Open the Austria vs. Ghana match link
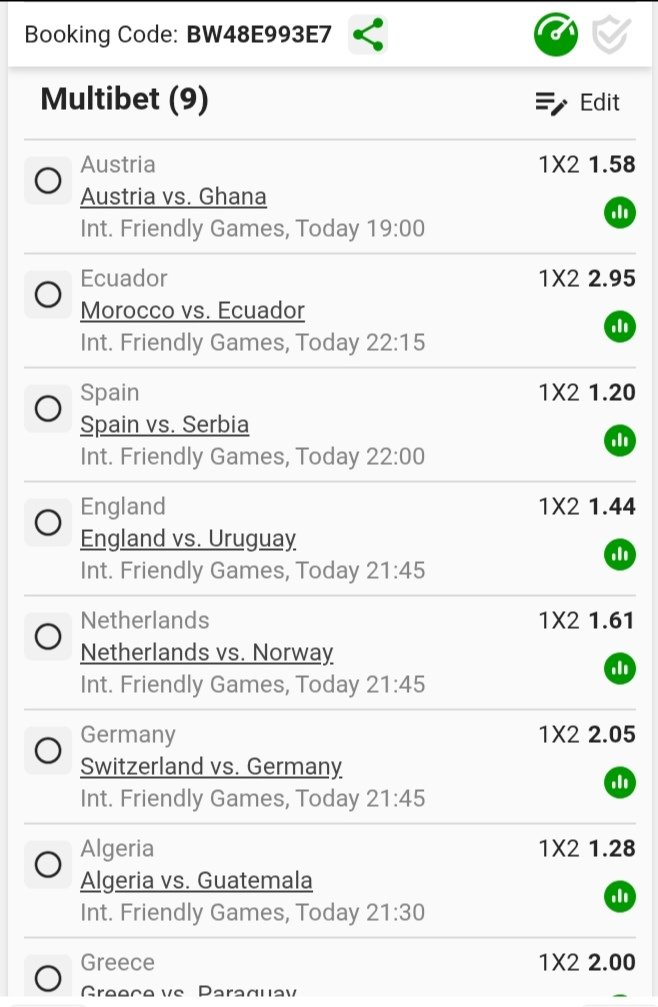 click(173, 197)
